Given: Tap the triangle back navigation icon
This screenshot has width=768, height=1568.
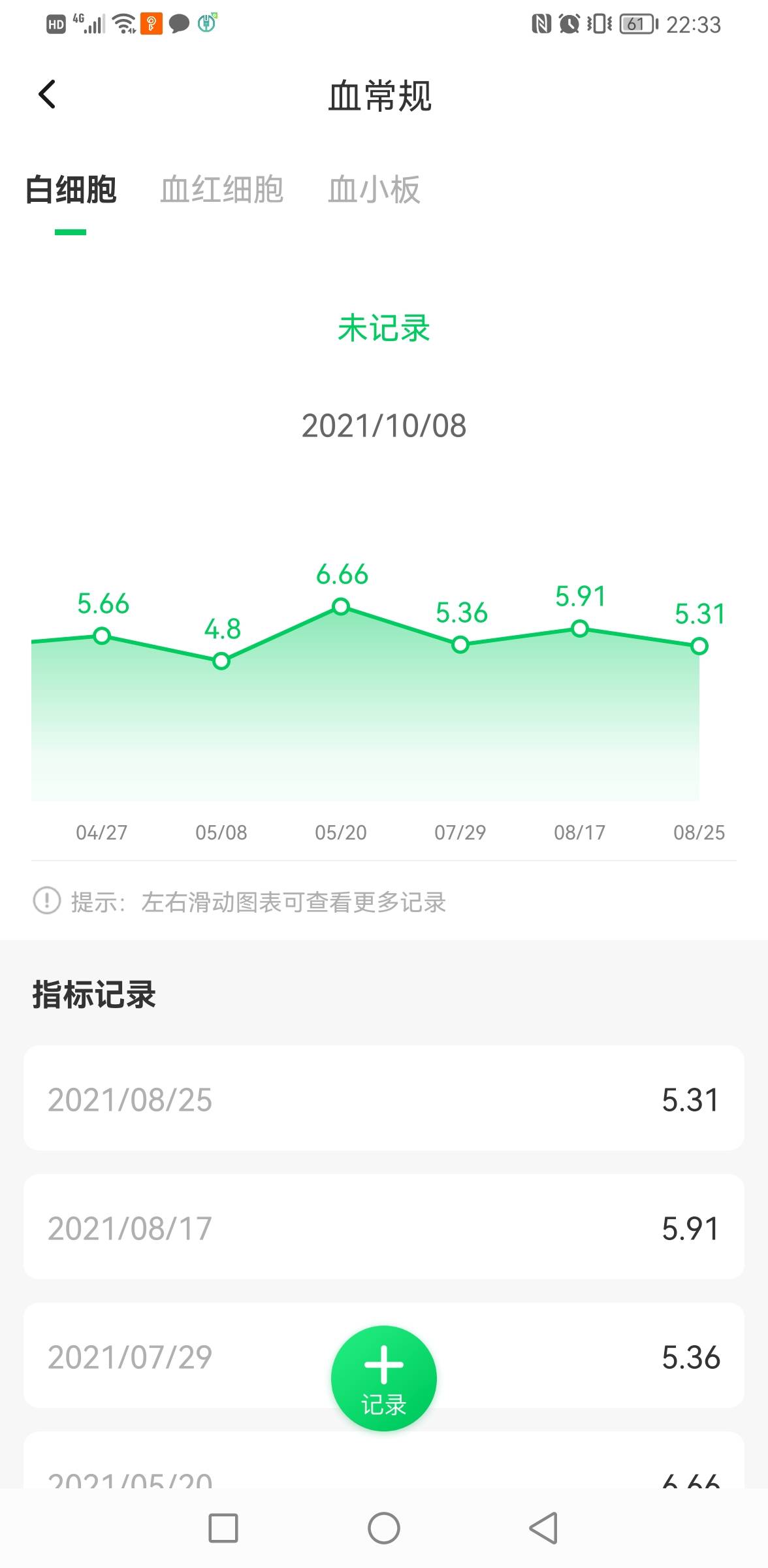Looking at the screenshot, I should (541, 1529).
